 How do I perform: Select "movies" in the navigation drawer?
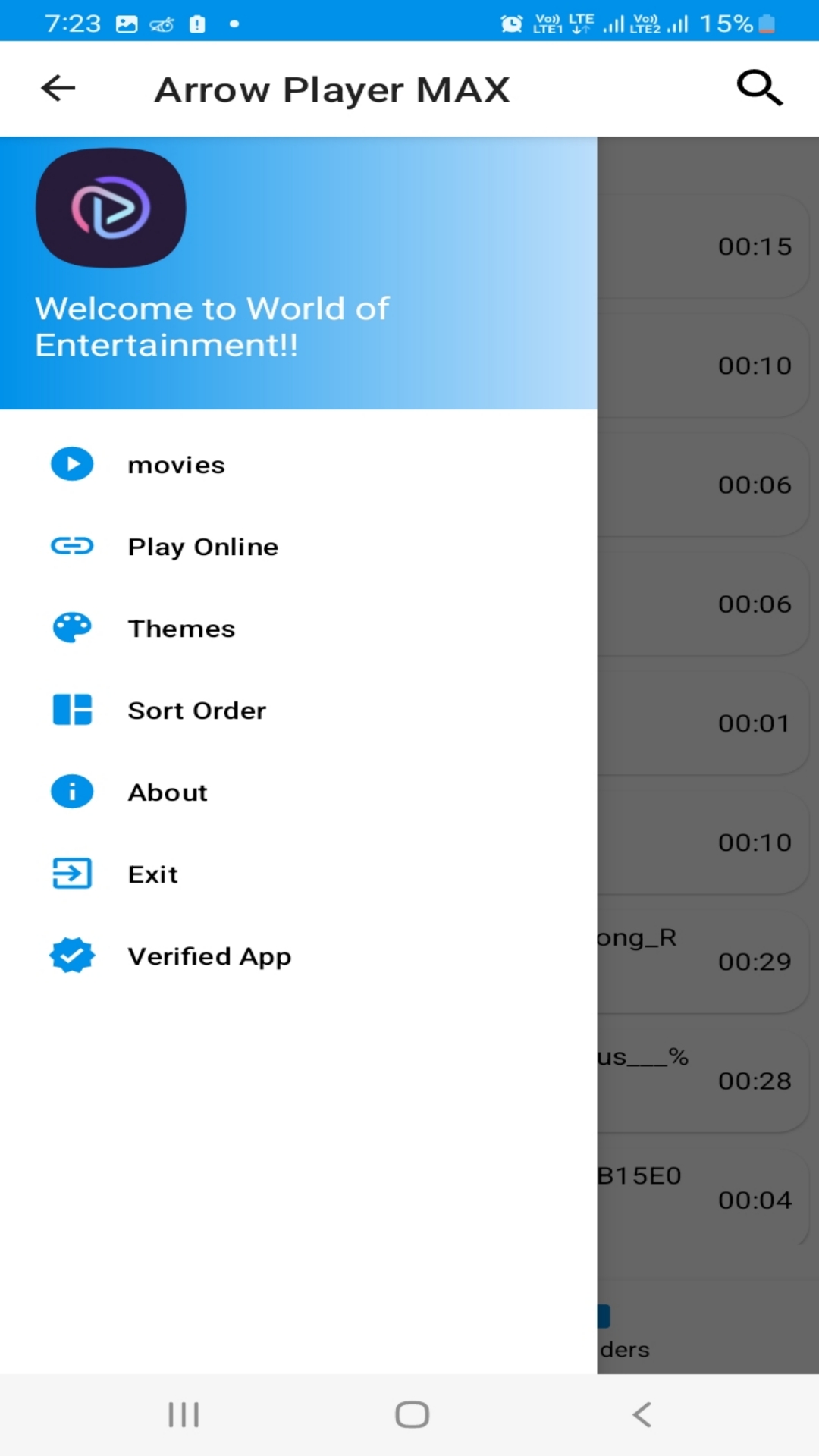(x=177, y=464)
